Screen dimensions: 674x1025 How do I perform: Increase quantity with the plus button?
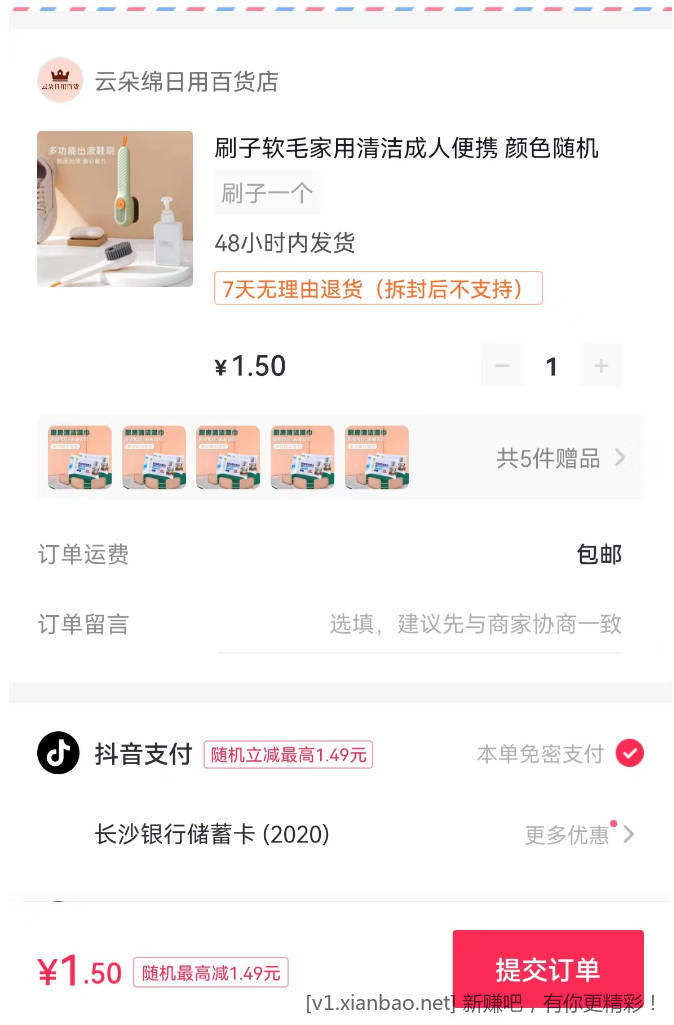600,366
